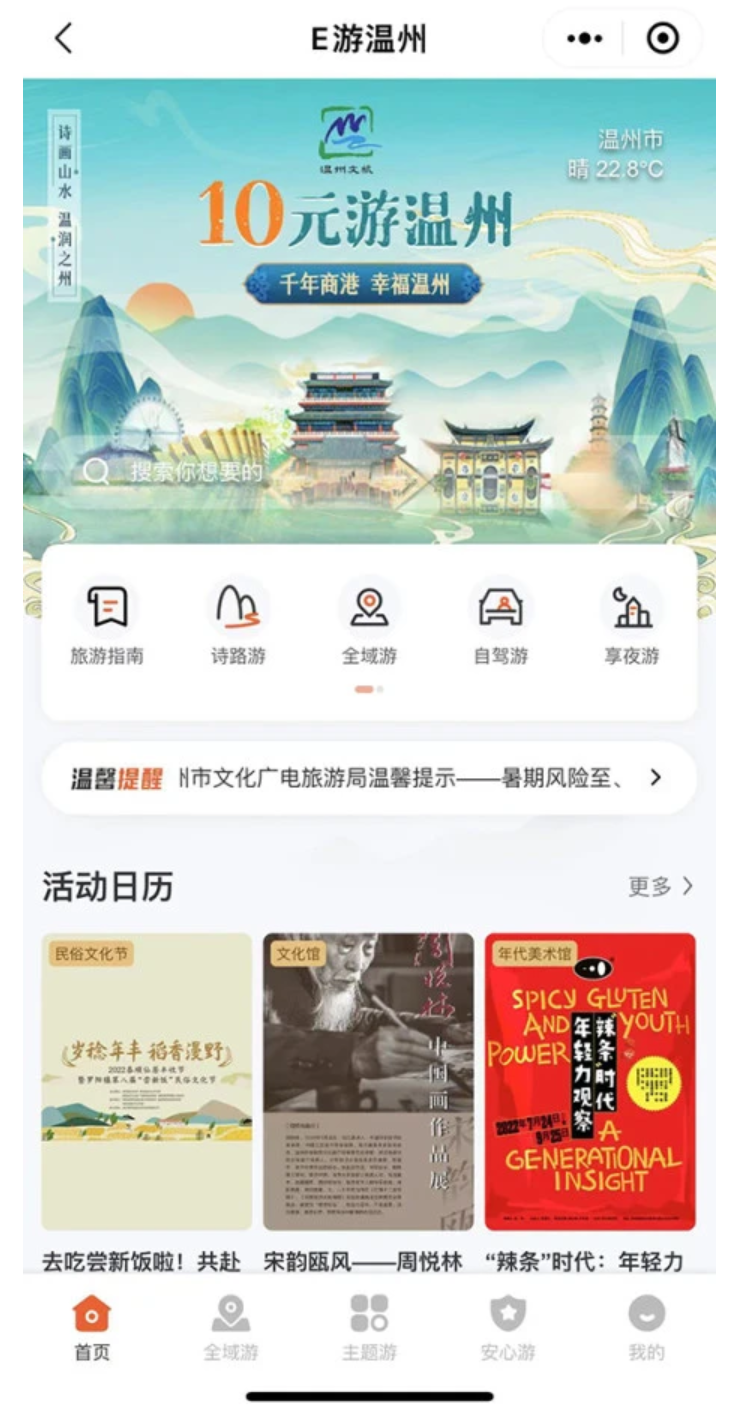Select the 诗路游 shortcut
Viewport: 739px width, 1425px height.
click(238, 624)
